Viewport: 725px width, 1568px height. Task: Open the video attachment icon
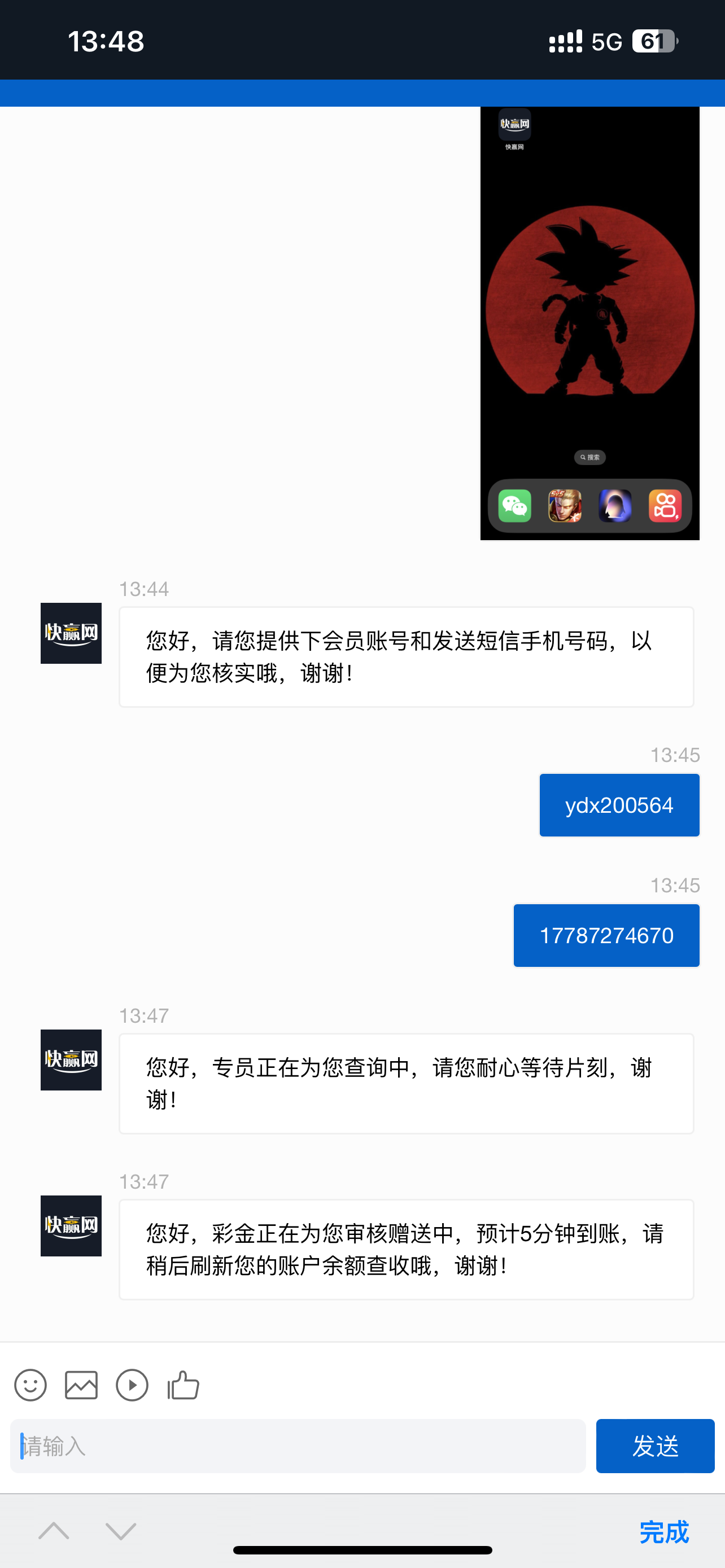pyautogui.click(x=132, y=1385)
